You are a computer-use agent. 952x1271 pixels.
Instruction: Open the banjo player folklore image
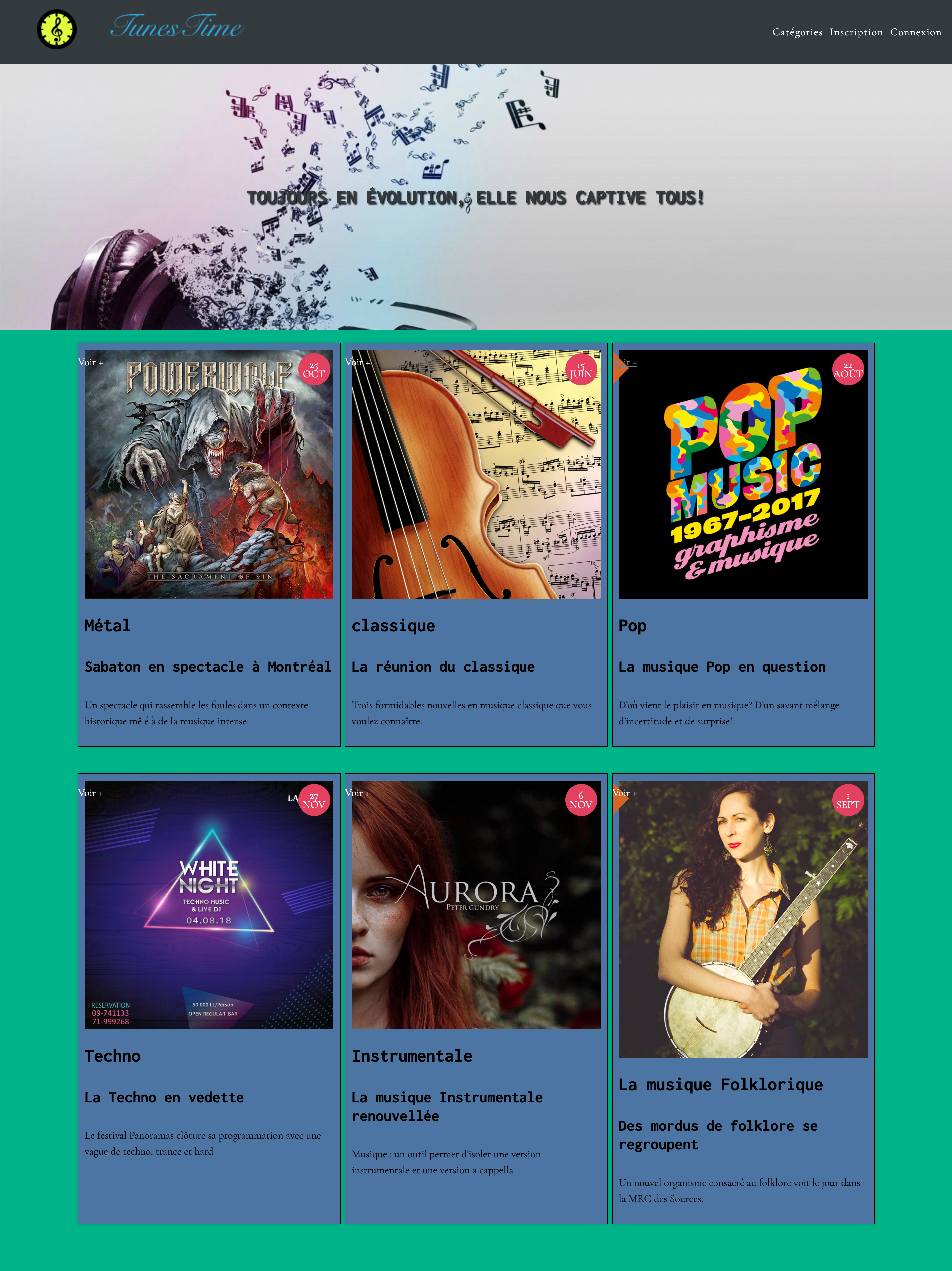point(742,919)
